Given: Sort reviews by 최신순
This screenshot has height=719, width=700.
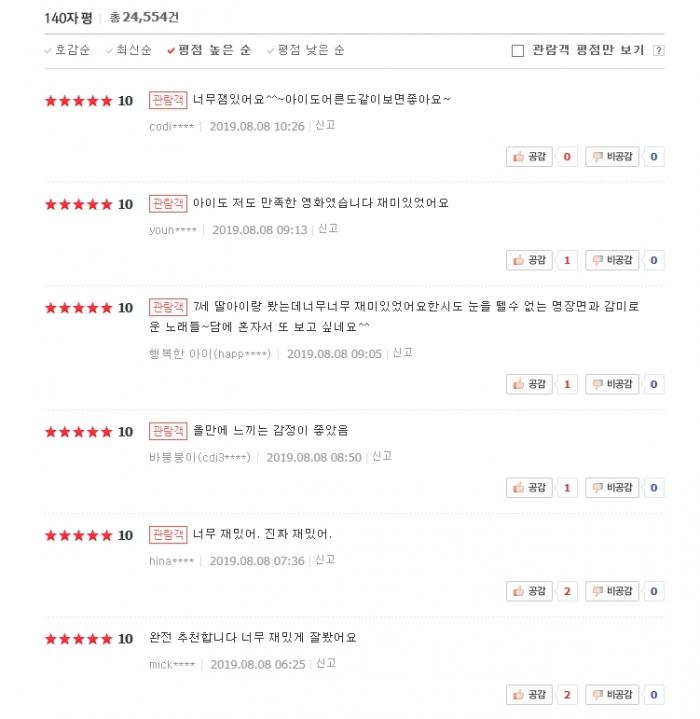Looking at the screenshot, I should coord(132,50).
